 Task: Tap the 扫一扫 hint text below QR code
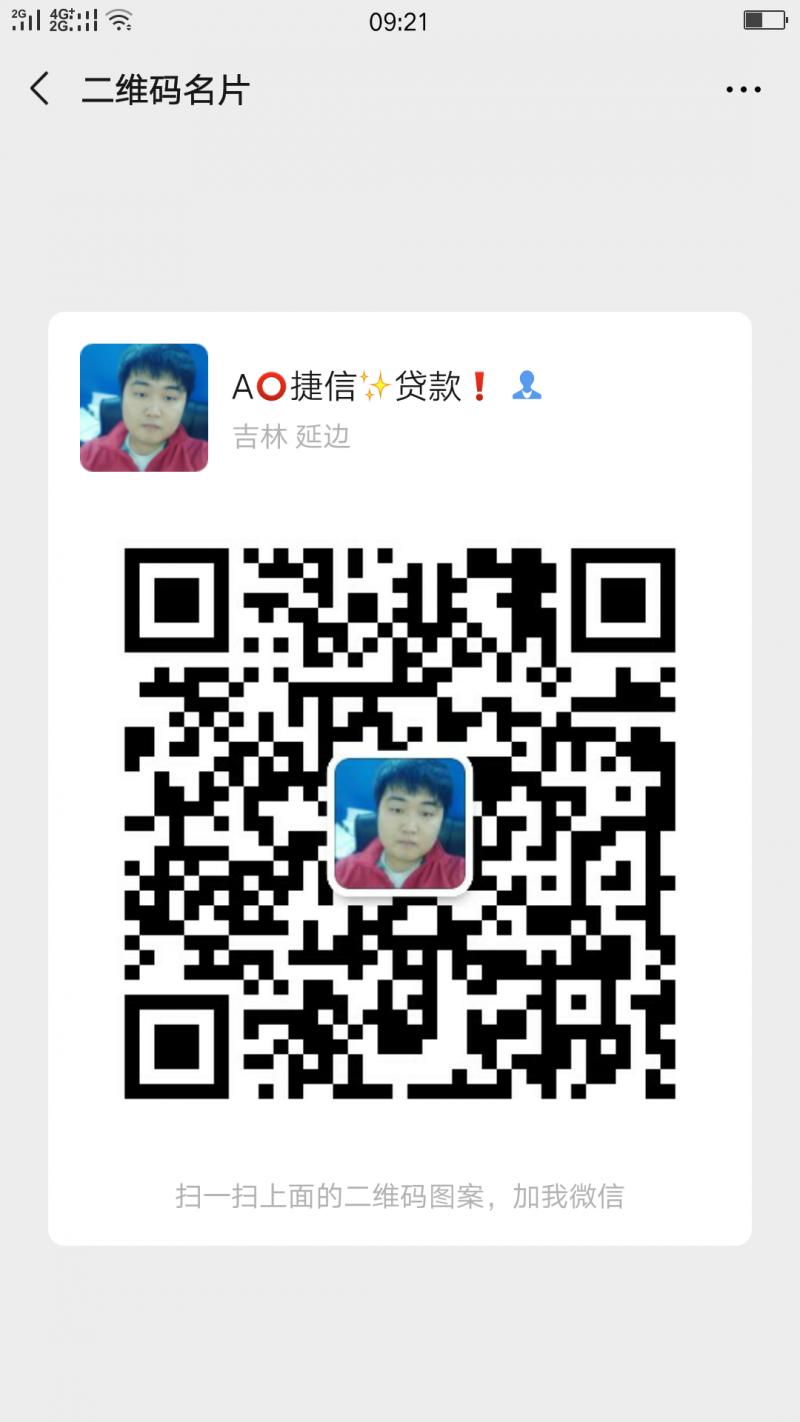pos(400,1195)
